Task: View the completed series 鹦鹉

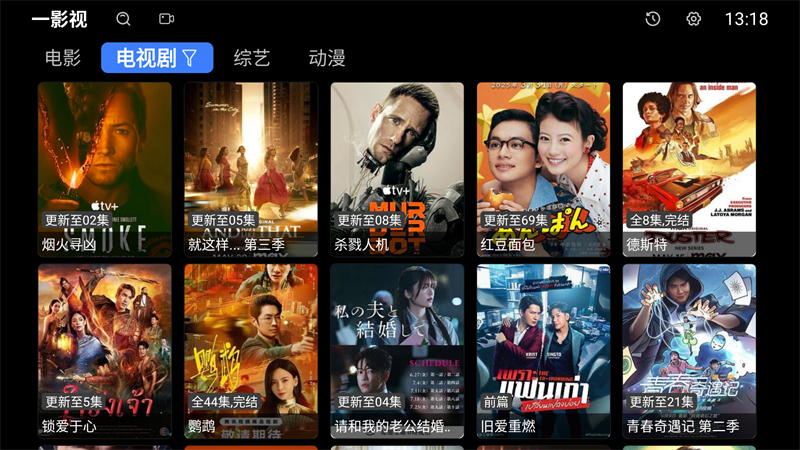Action: 251,351
